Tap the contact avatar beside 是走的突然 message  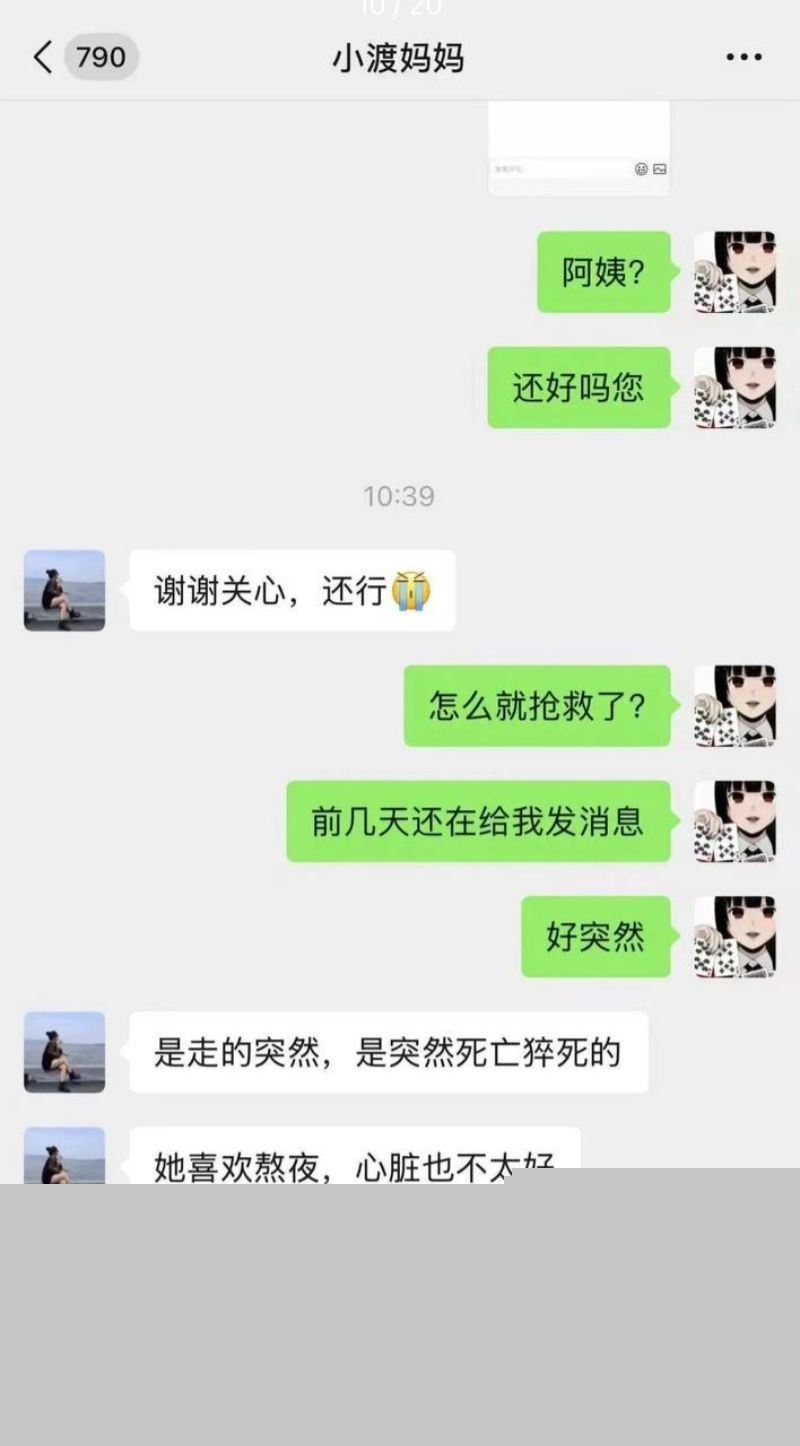[63, 1053]
